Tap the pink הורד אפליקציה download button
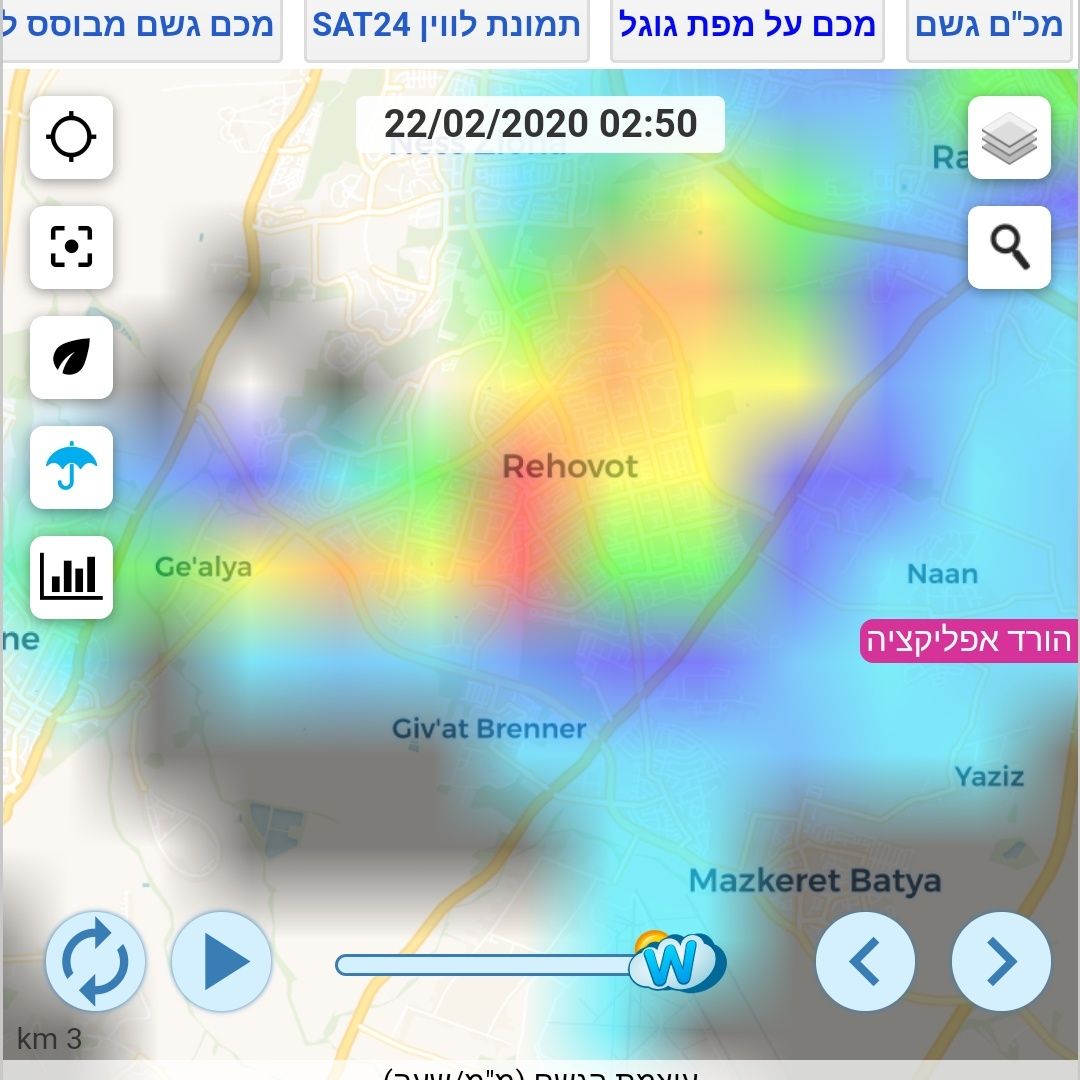The height and width of the screenshot is (1080, 1080). [969, 640]
